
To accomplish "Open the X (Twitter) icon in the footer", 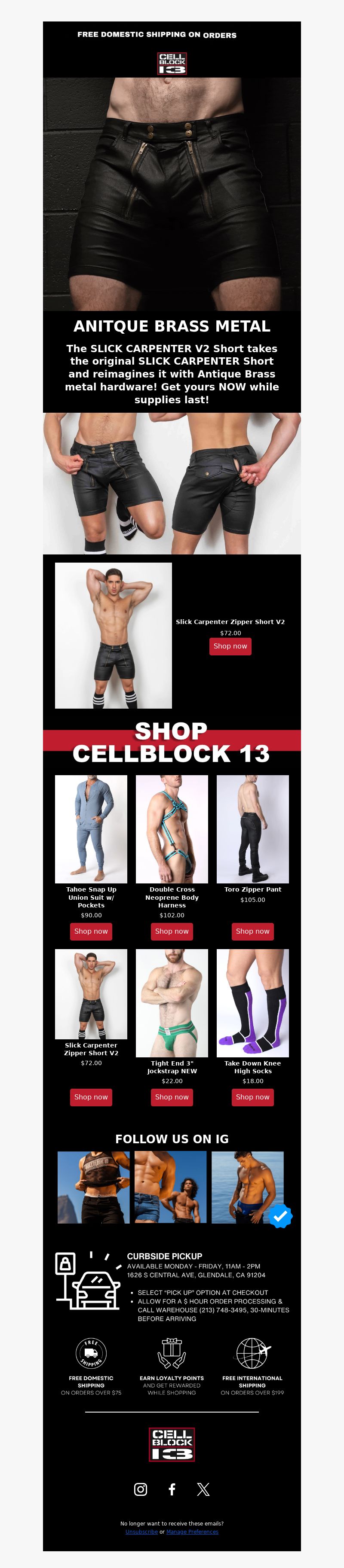I will click(203, 1489).
